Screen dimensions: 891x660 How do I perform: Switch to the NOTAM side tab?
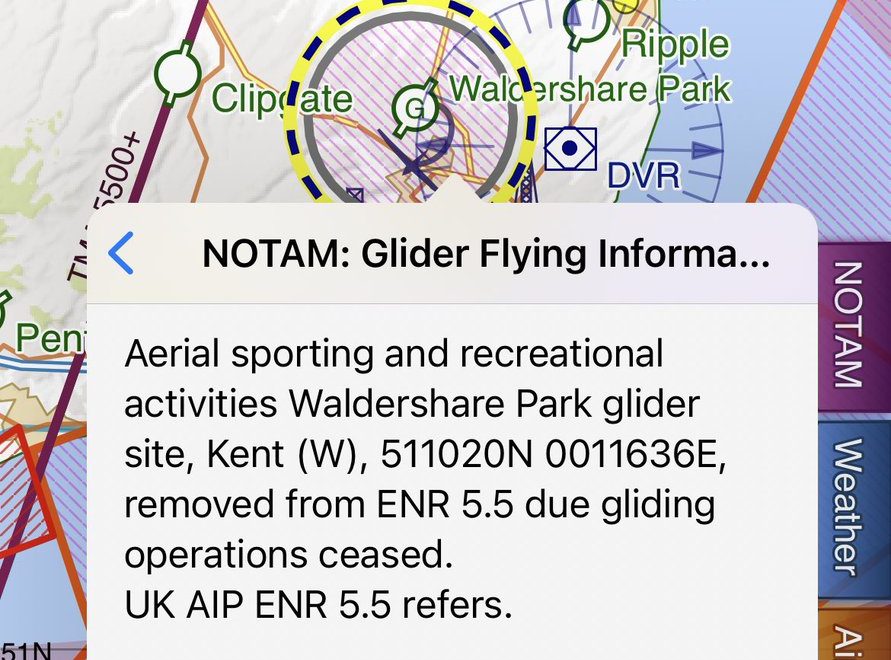point(848,324)
